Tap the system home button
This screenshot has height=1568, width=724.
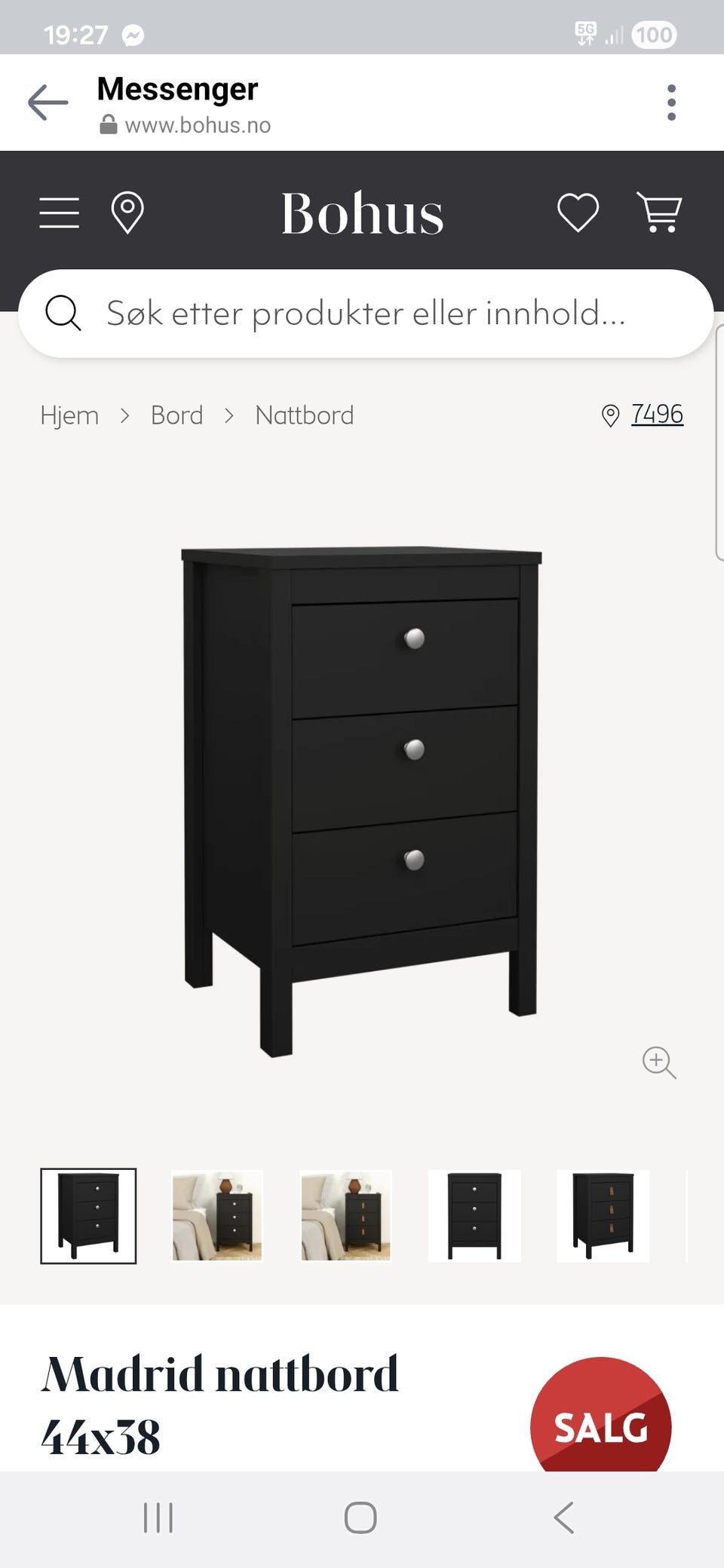(x=360, y=1517)
